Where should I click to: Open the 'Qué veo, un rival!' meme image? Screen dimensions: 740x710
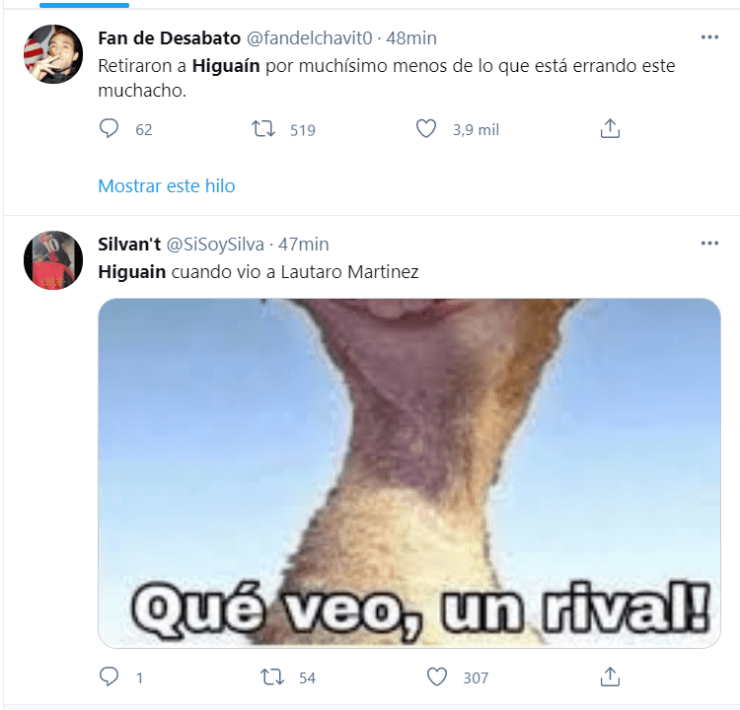pyautogui.click(x=409, y=472)
